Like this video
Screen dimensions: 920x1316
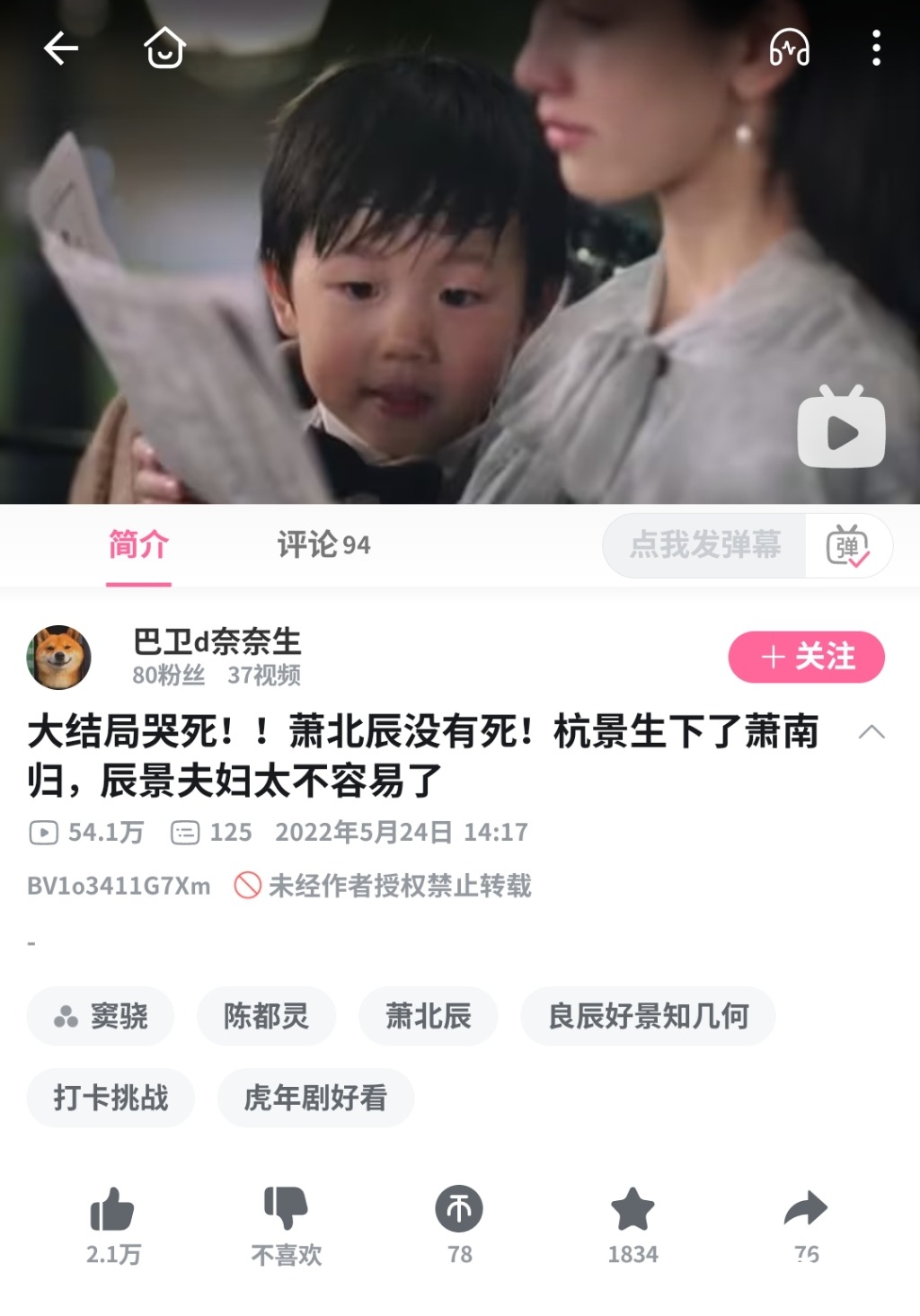point(113,1210)
